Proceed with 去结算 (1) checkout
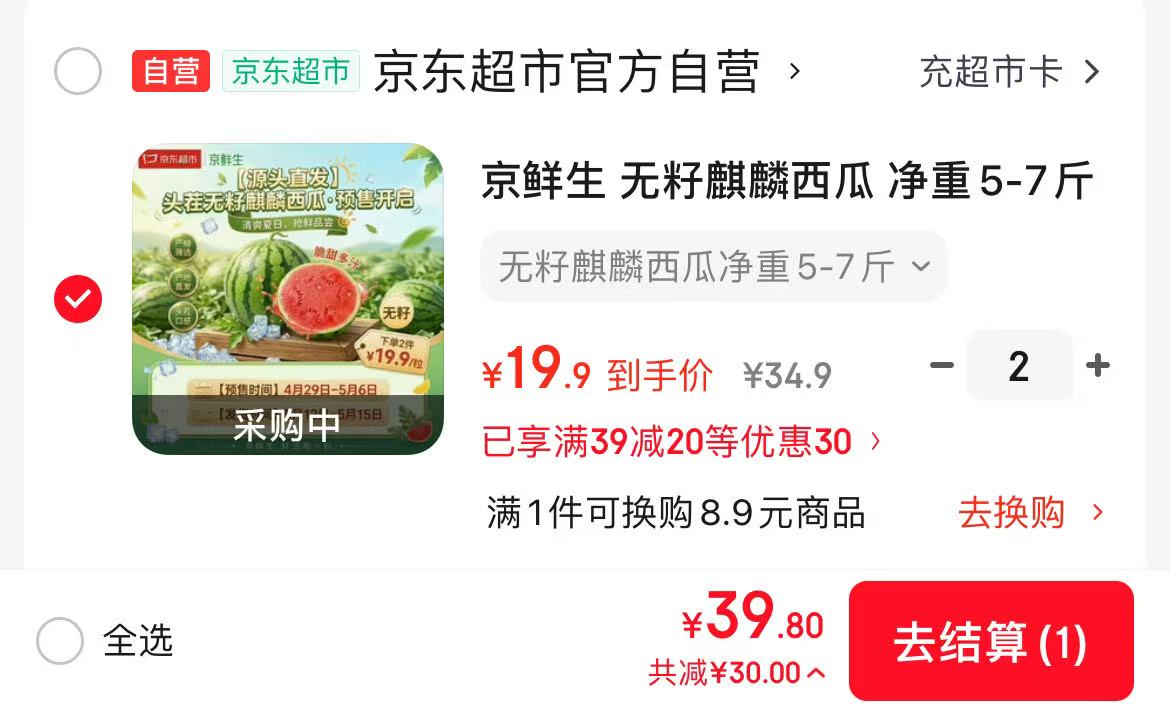 click(990, 641)
